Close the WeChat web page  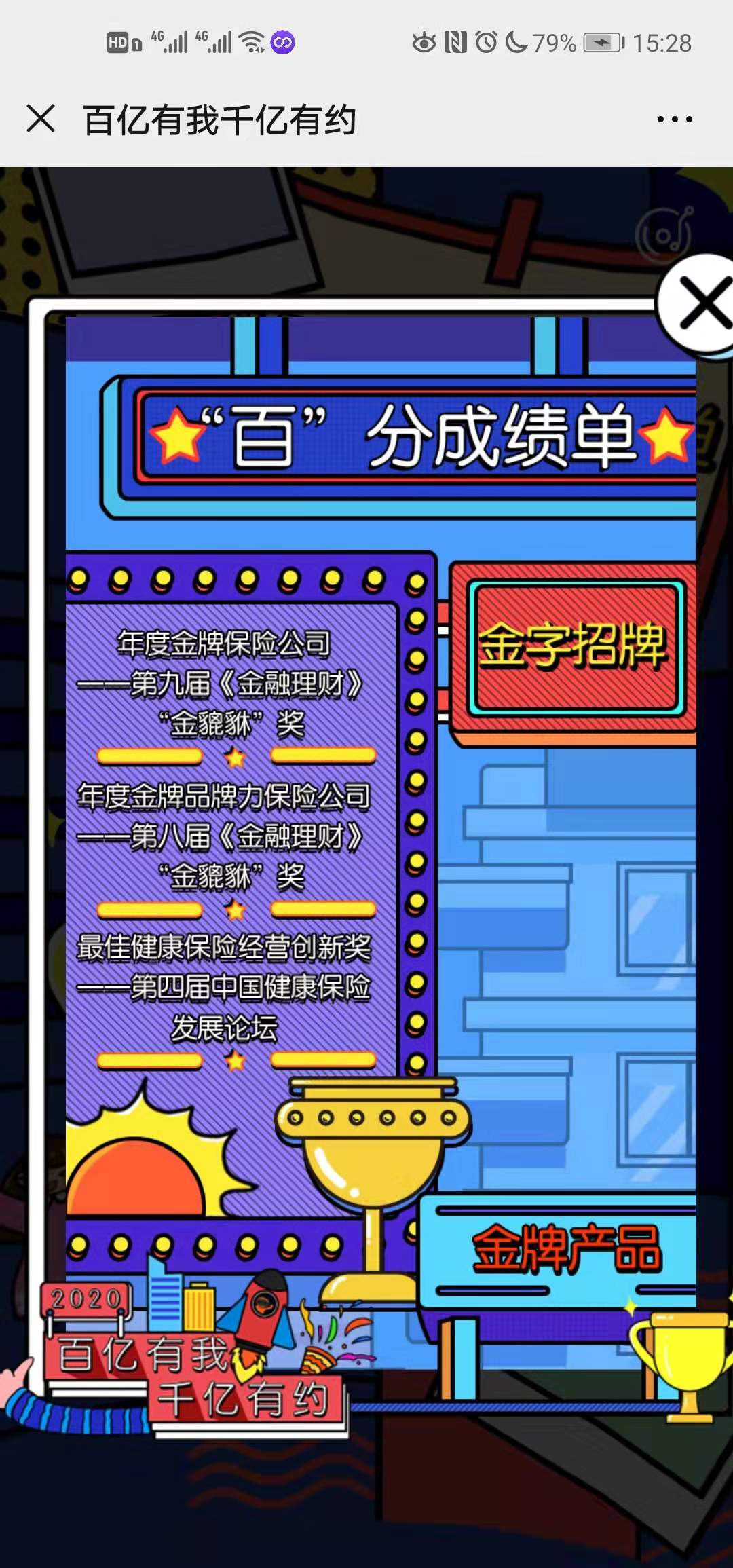(41, 119)
